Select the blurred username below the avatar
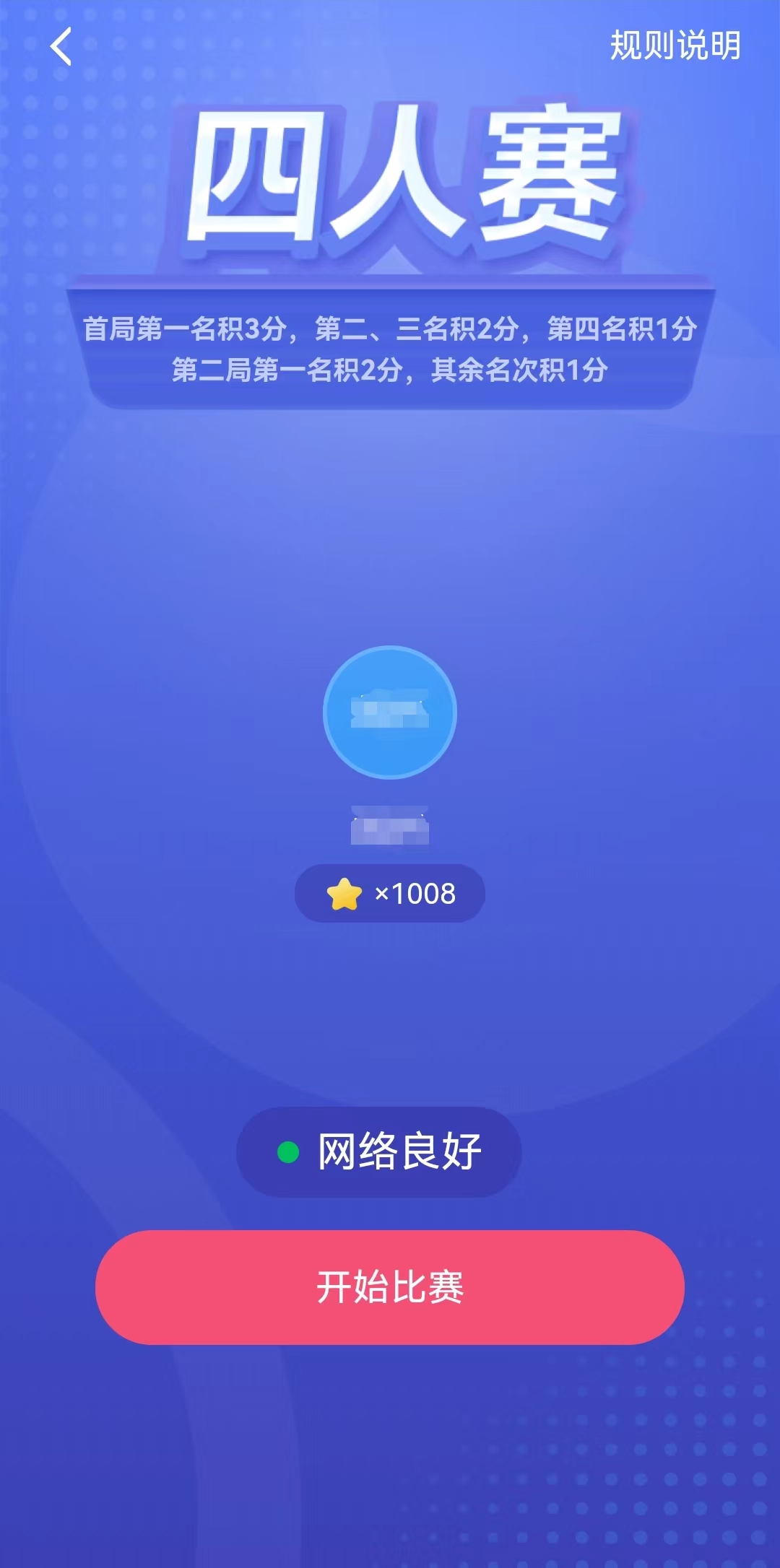The height and width of the screenshot is (1568, 780). pos(390,823)
